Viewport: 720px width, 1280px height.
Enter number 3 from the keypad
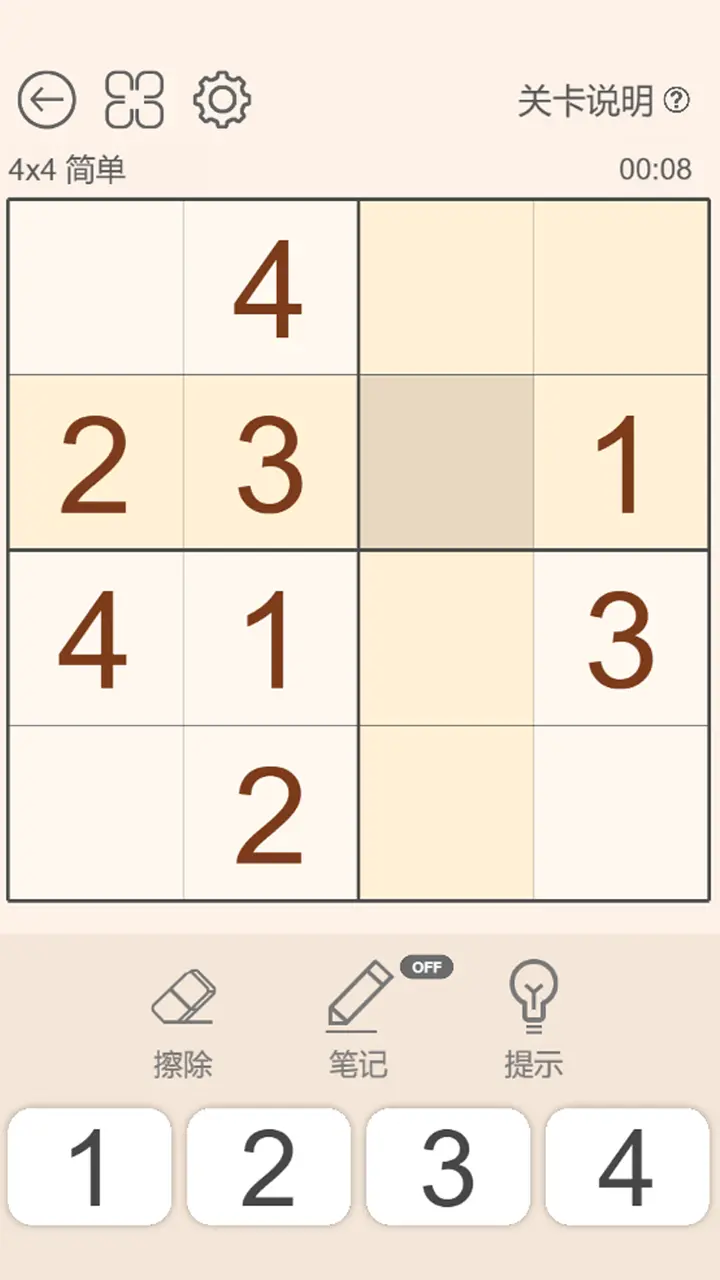click(448, 1167)
